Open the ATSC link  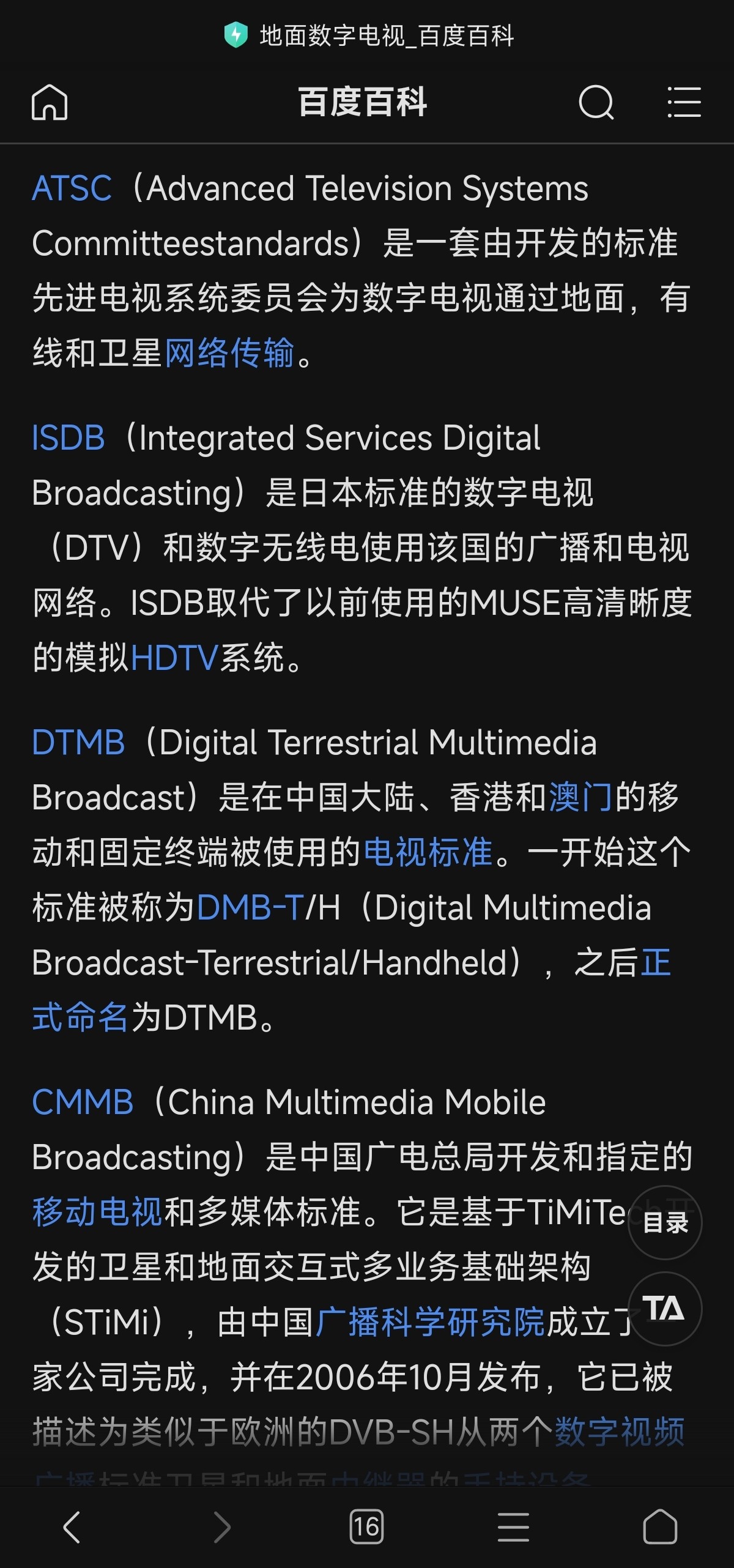(x=72, y=188)
